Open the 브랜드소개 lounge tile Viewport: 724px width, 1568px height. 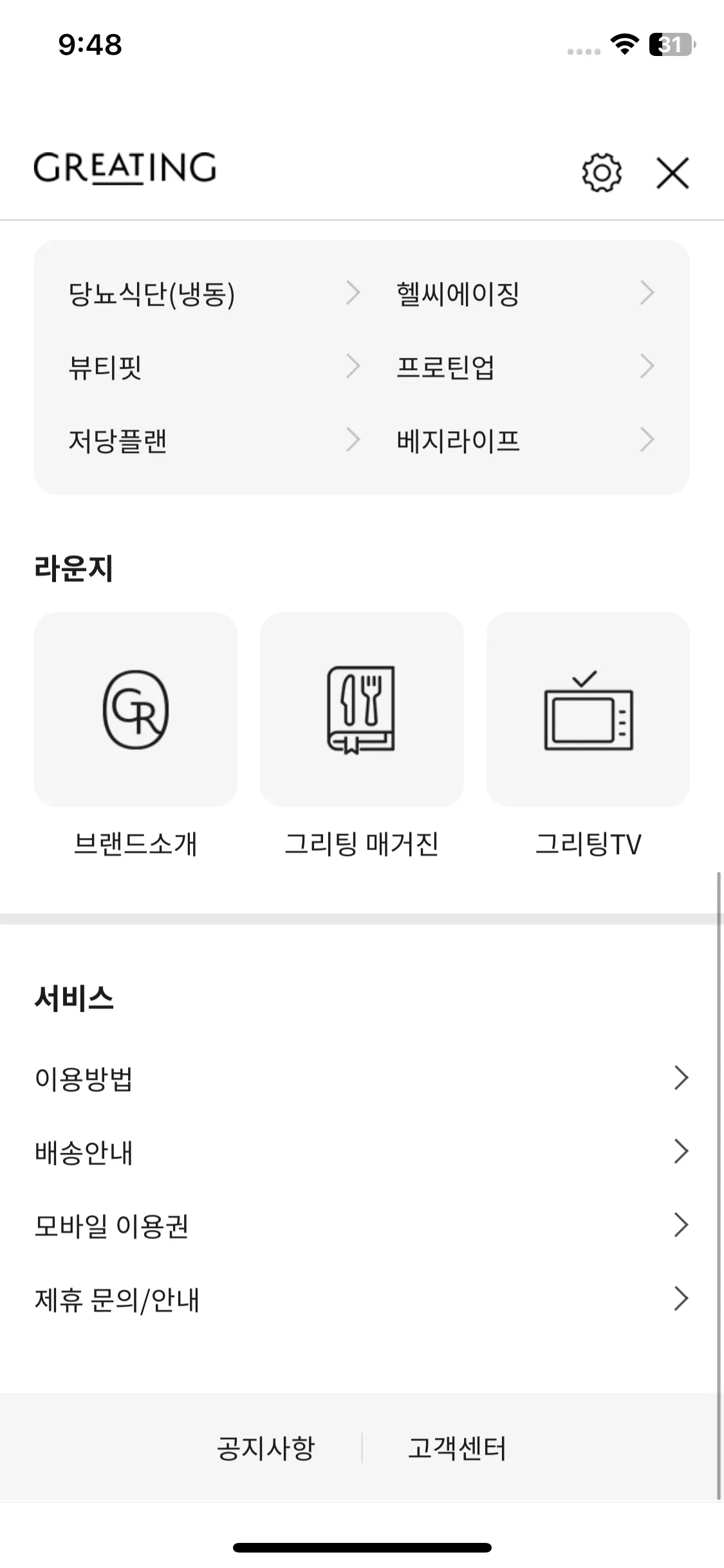tap(135, 709)
